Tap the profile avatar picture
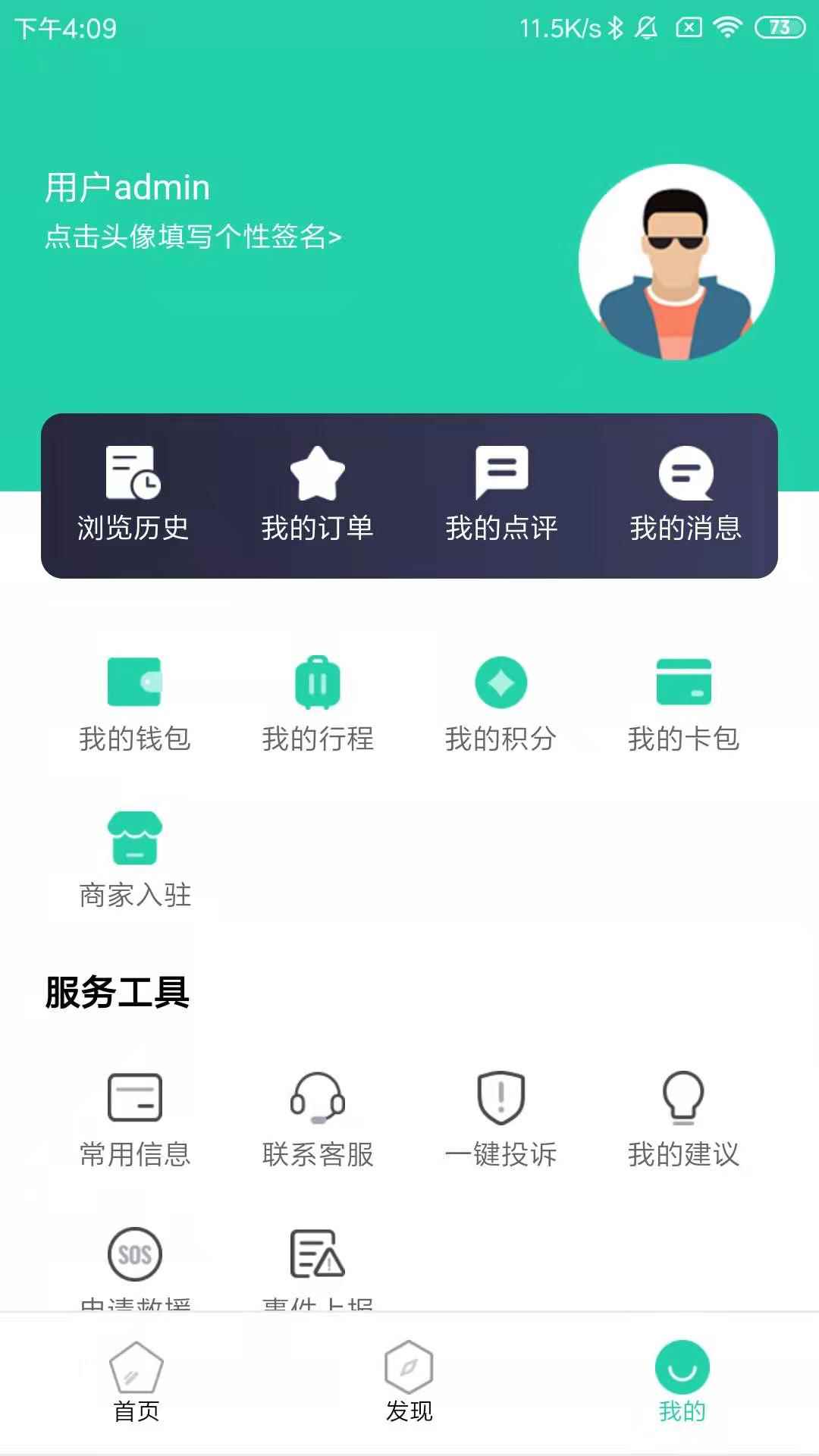This screenshot has height=1456, width=819. pyautogui.click(x=676, y=262)
